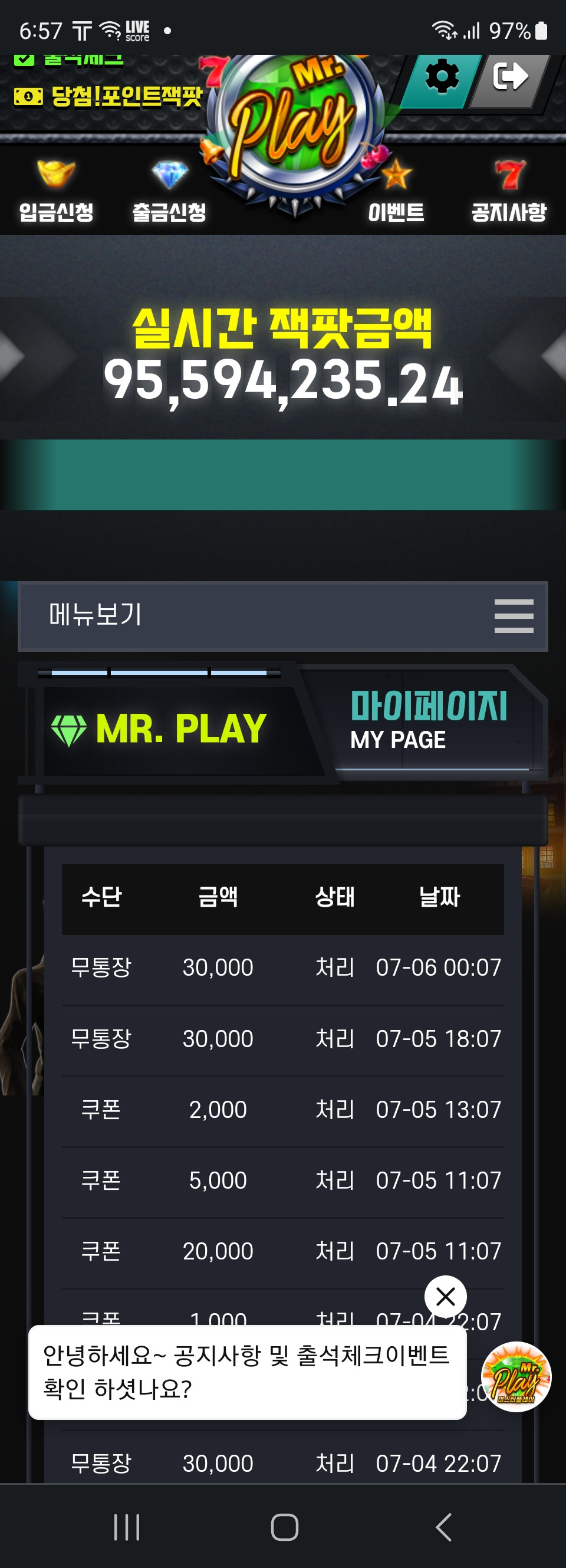The image size is (566, 1568).
Task: Tap the logout arrow icon
Action: [510, 77]
